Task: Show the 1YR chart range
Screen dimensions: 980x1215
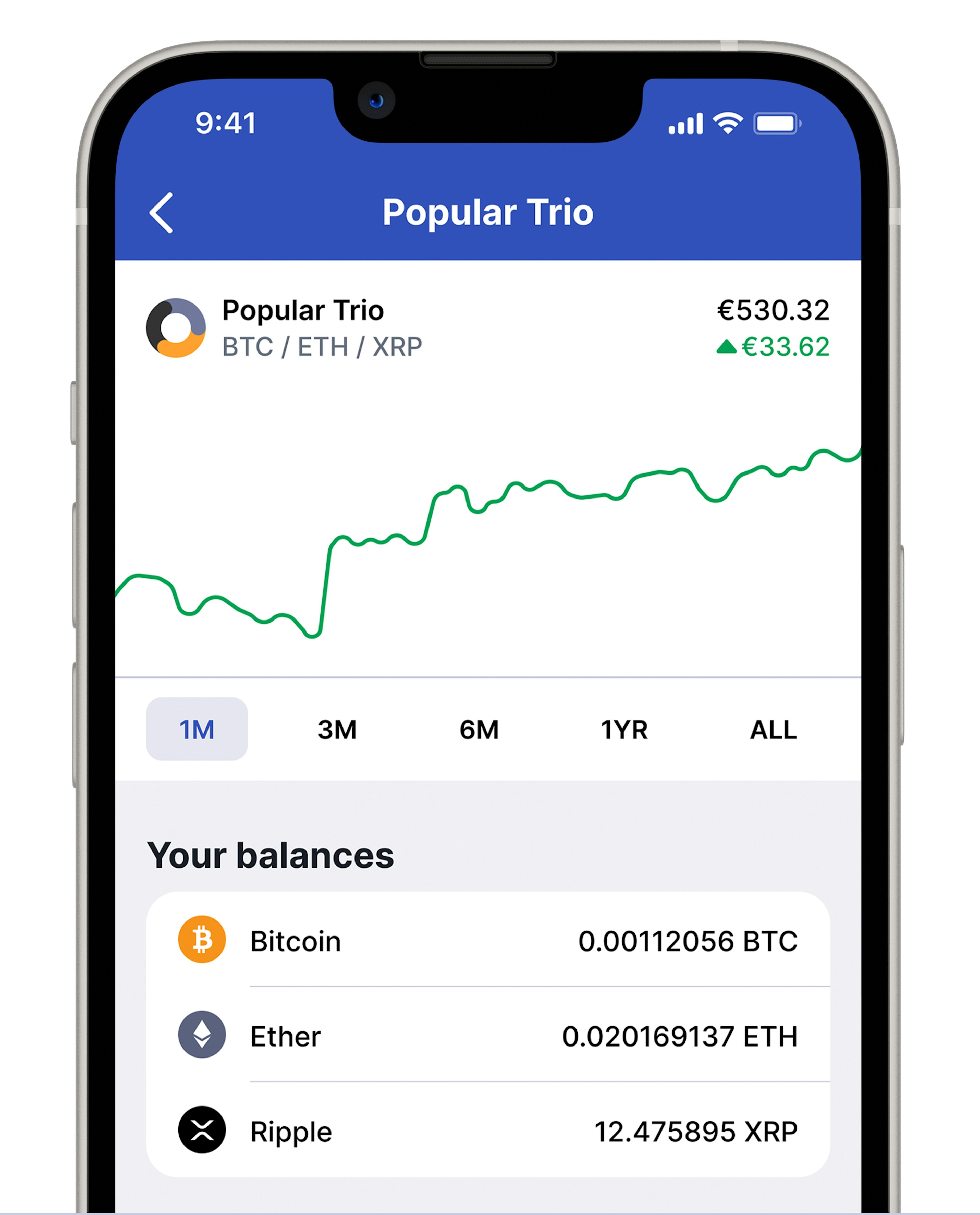Action: pos(624,730)
